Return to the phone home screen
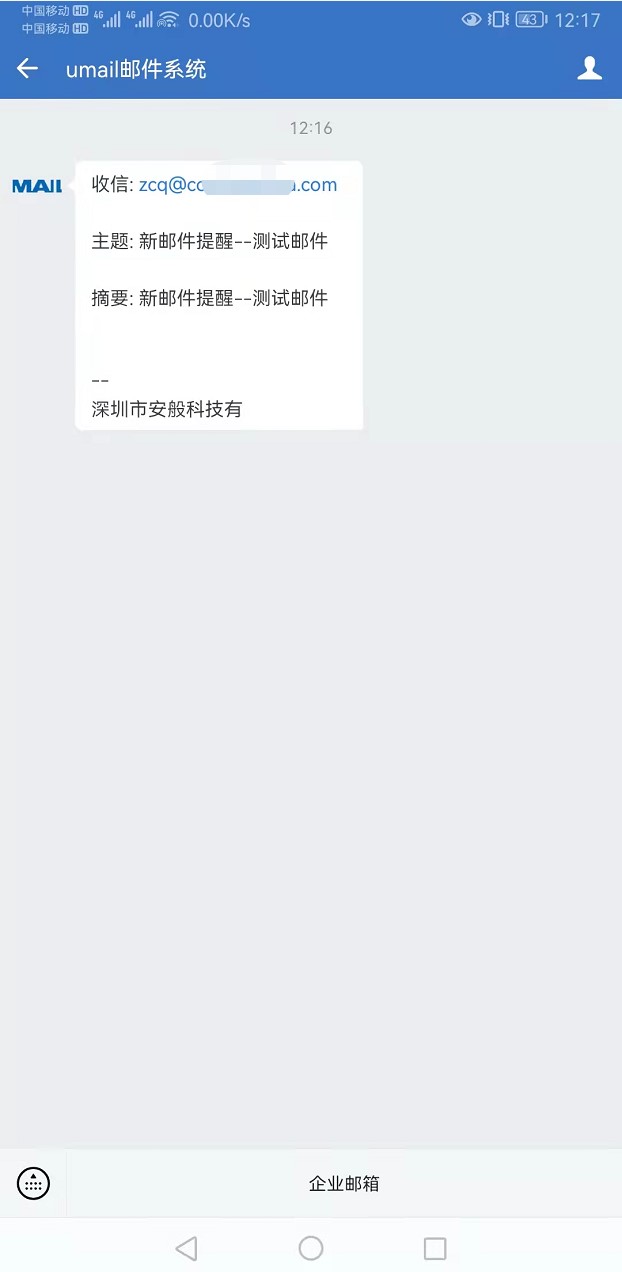Screen dimensions: 622x1272 click(311, 1248)
